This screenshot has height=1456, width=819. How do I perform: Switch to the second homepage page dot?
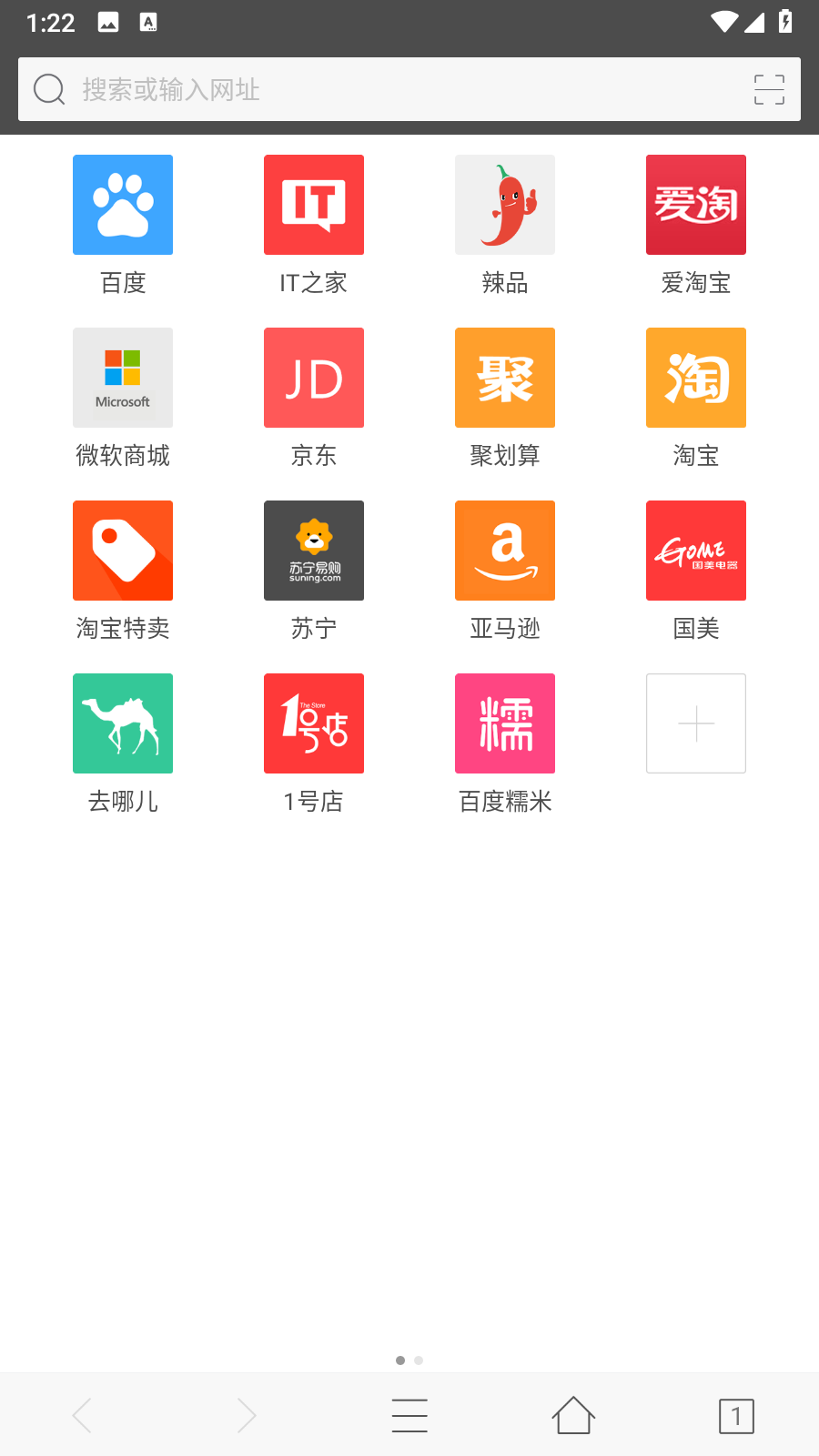(419, 1360)
